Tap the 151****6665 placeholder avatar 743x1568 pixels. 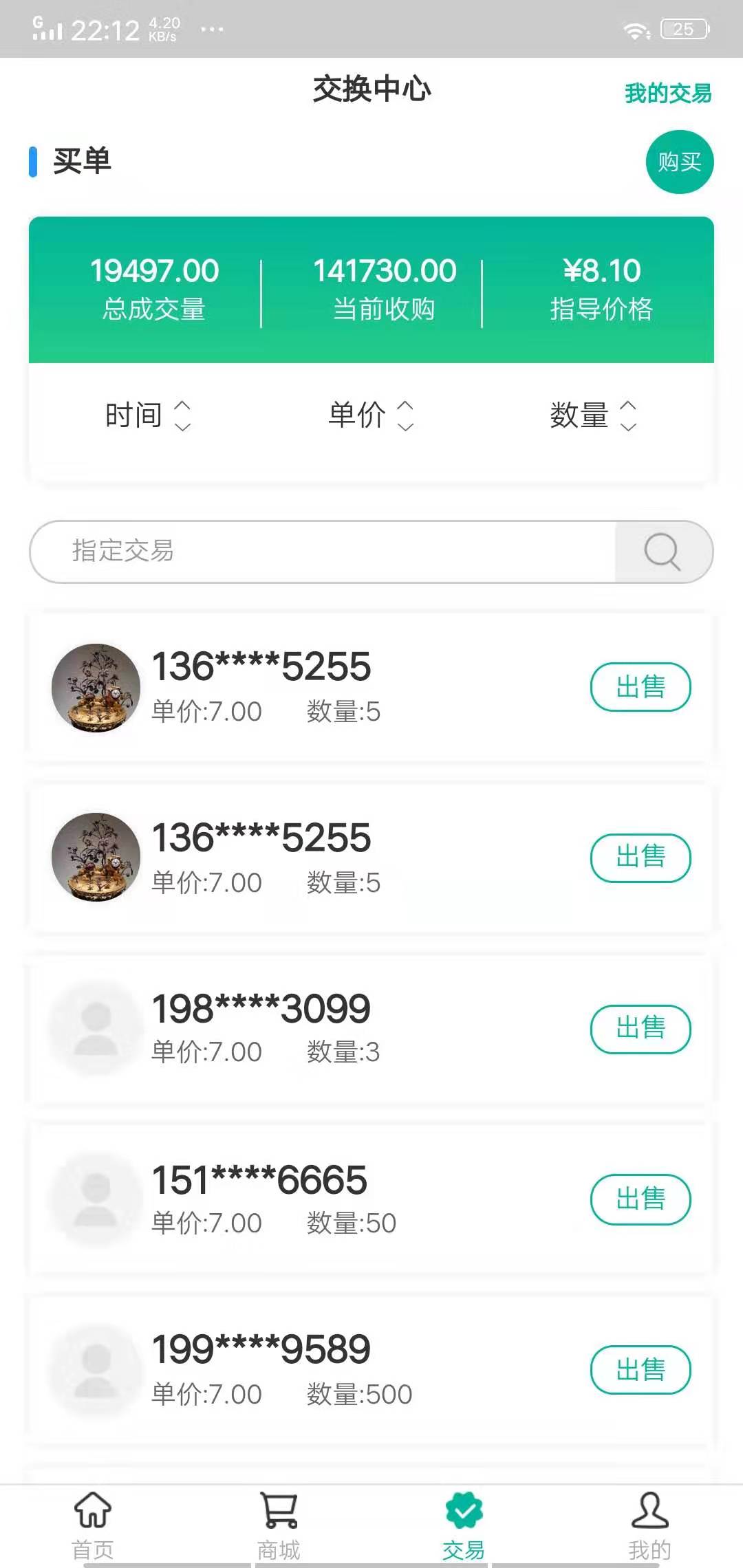click(95, 1199)
